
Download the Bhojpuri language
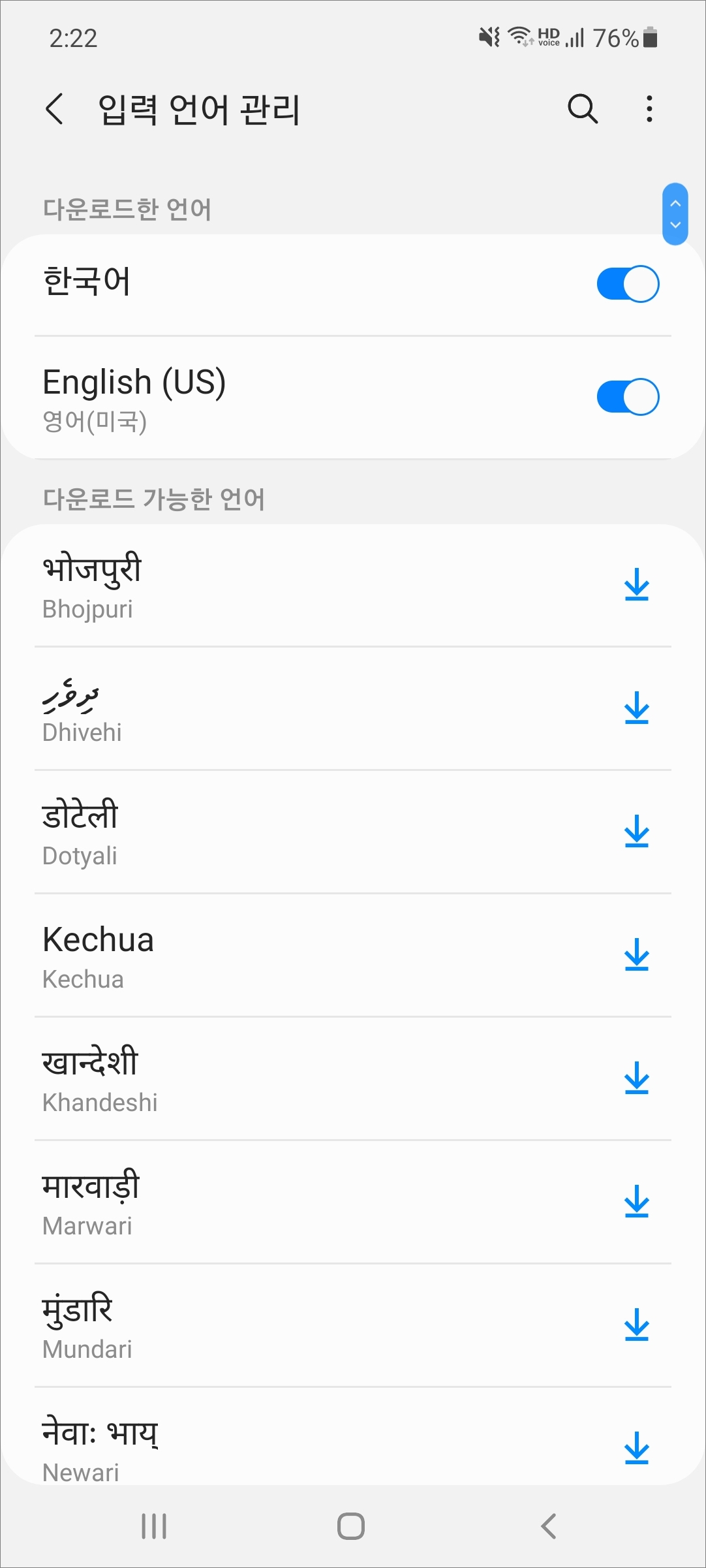pyautogui.click(x=637, y=585)
